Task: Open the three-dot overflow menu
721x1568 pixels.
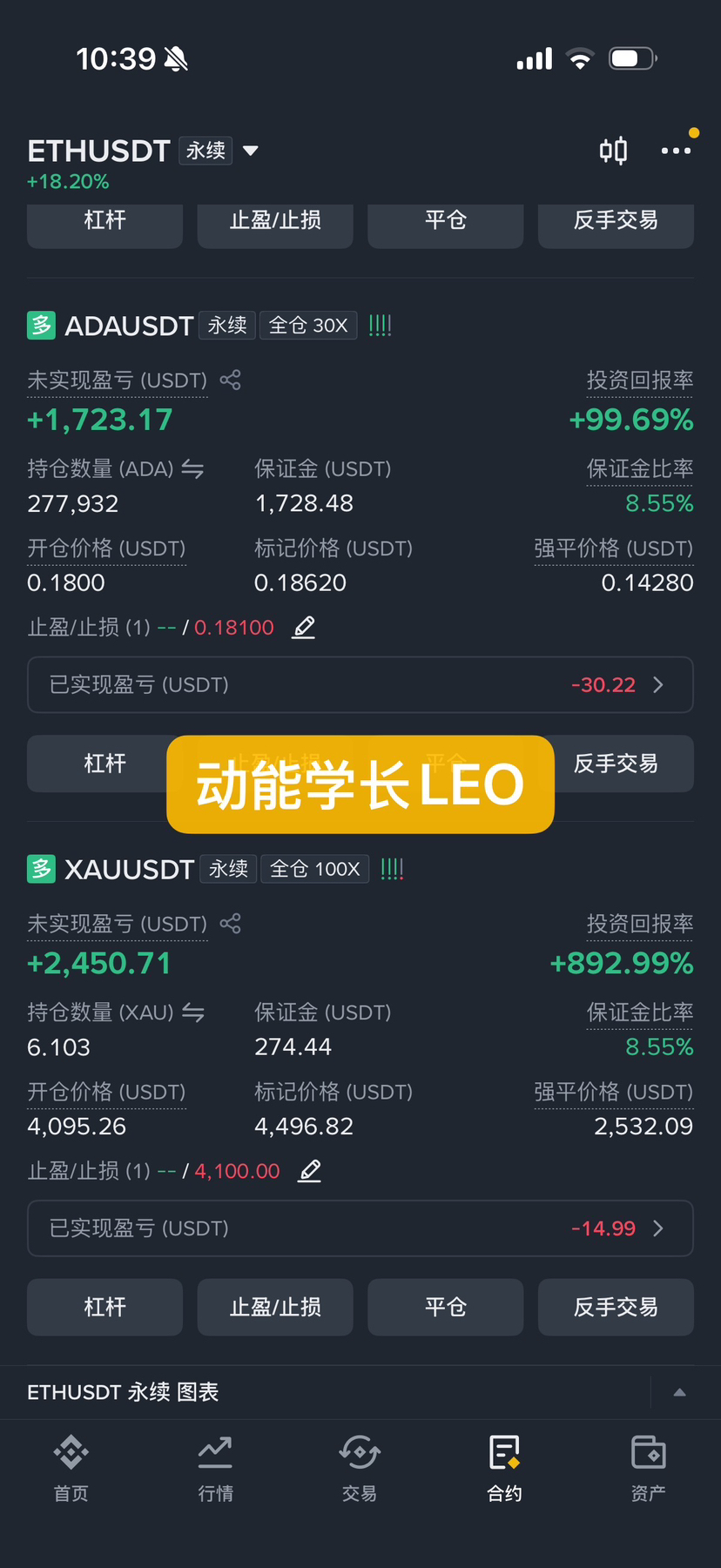Action: tap(676, 151)
